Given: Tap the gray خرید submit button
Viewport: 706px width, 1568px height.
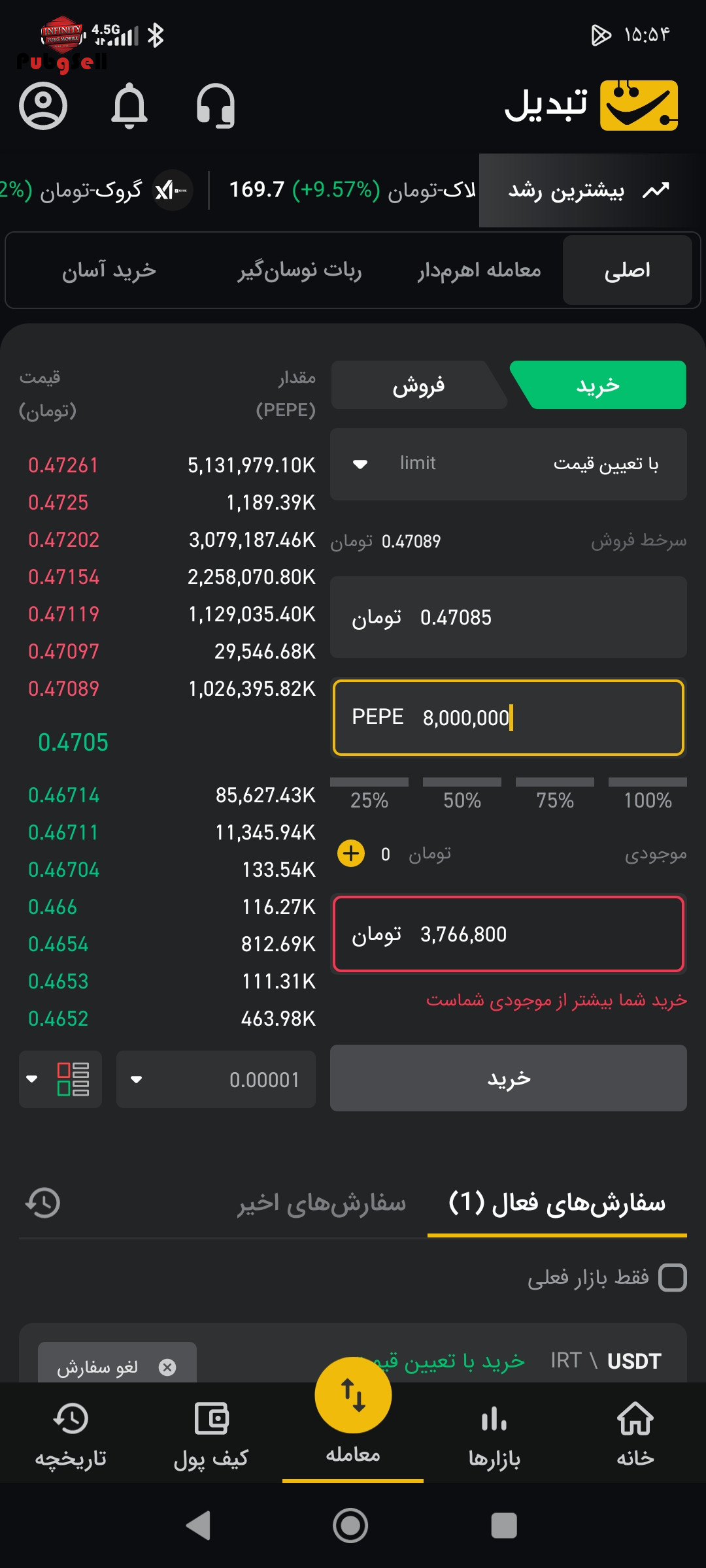Looking at the screenshot, I should (509, 1078).
